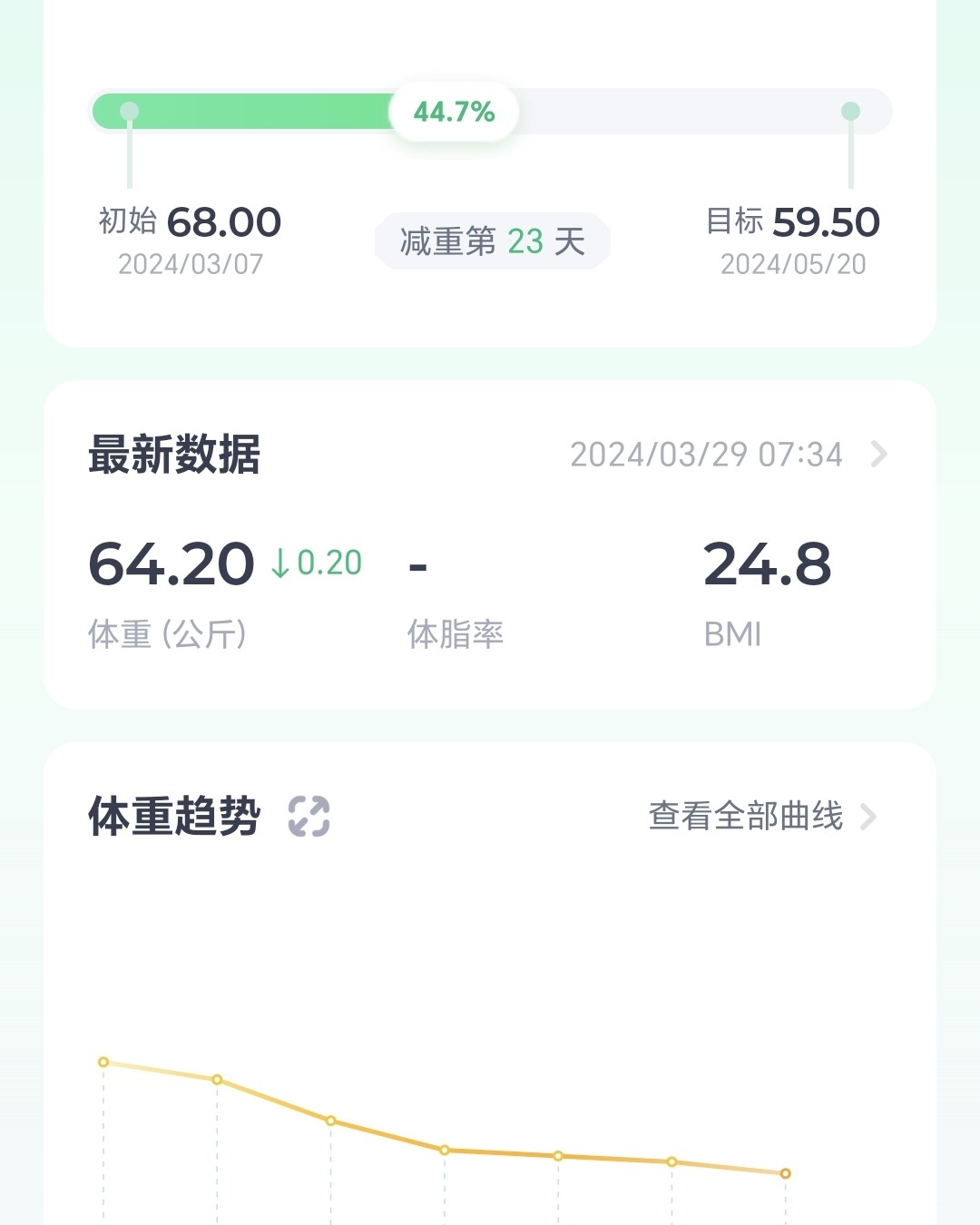Expand the 44.7% progress bubble
Screen dimensions: 980x1225
(452, 110)
